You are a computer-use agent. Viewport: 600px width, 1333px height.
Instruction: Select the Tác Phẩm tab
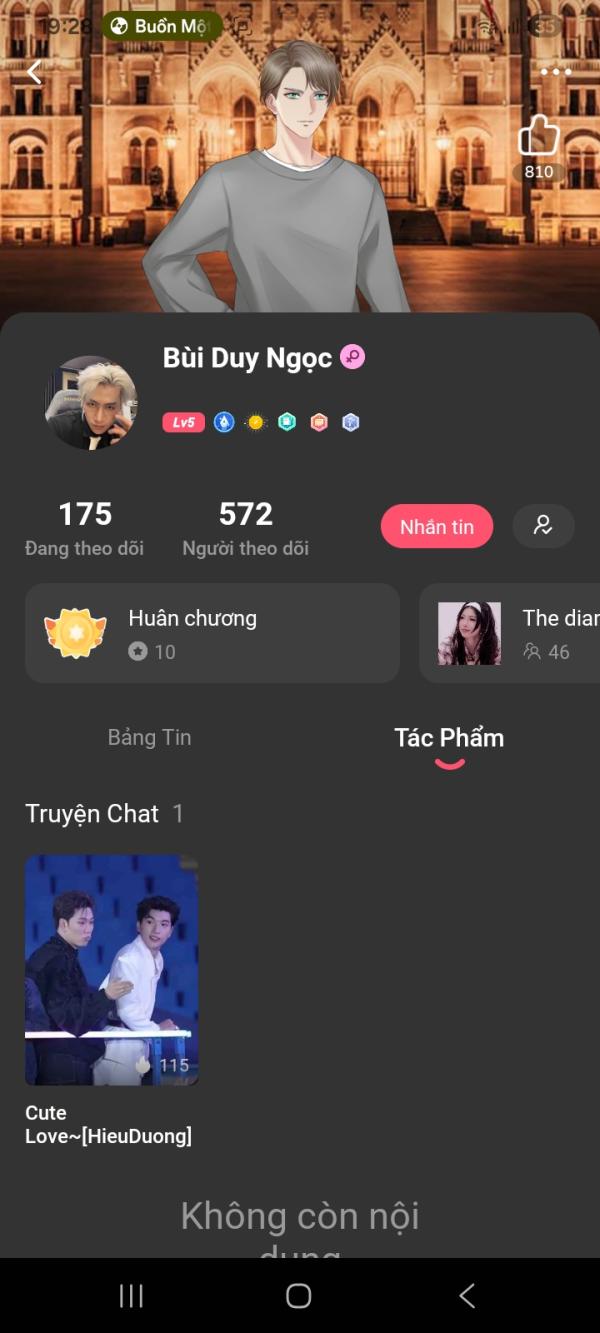coord(449,738)
